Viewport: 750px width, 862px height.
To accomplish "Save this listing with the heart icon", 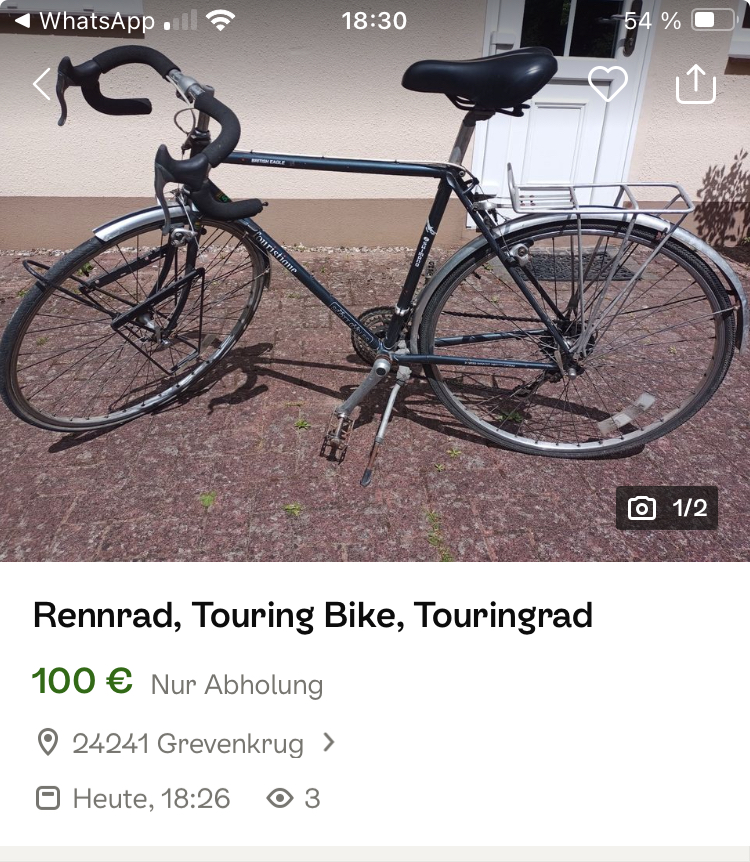I will [607, 84].
